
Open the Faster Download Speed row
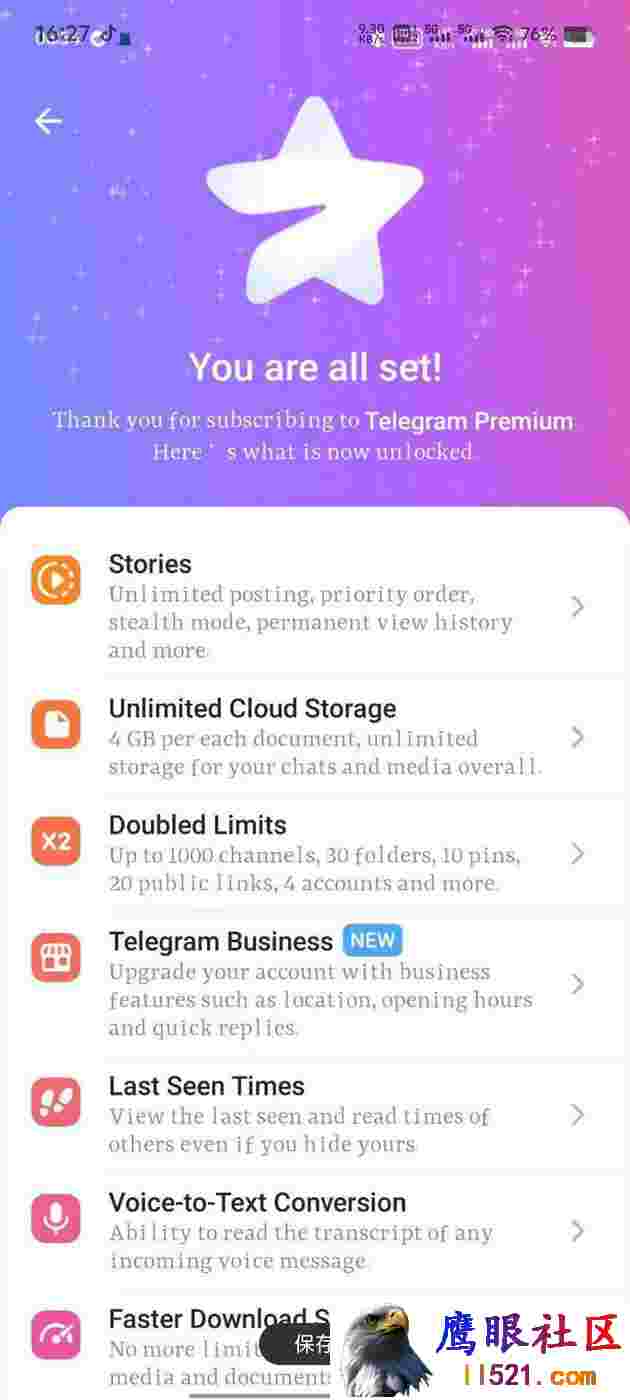click(315, 1345)
